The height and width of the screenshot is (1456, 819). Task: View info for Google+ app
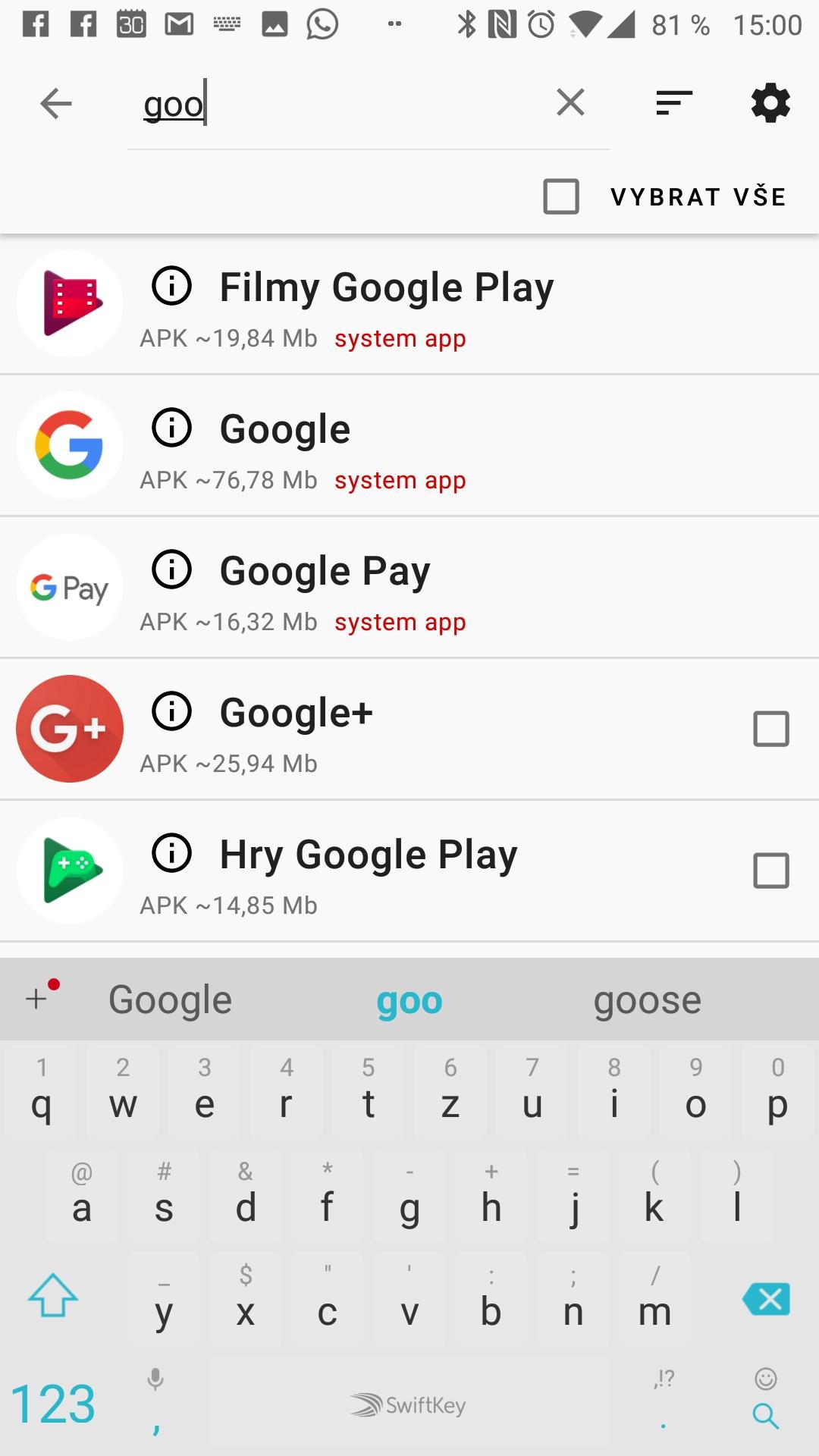[x=172, y=712]
